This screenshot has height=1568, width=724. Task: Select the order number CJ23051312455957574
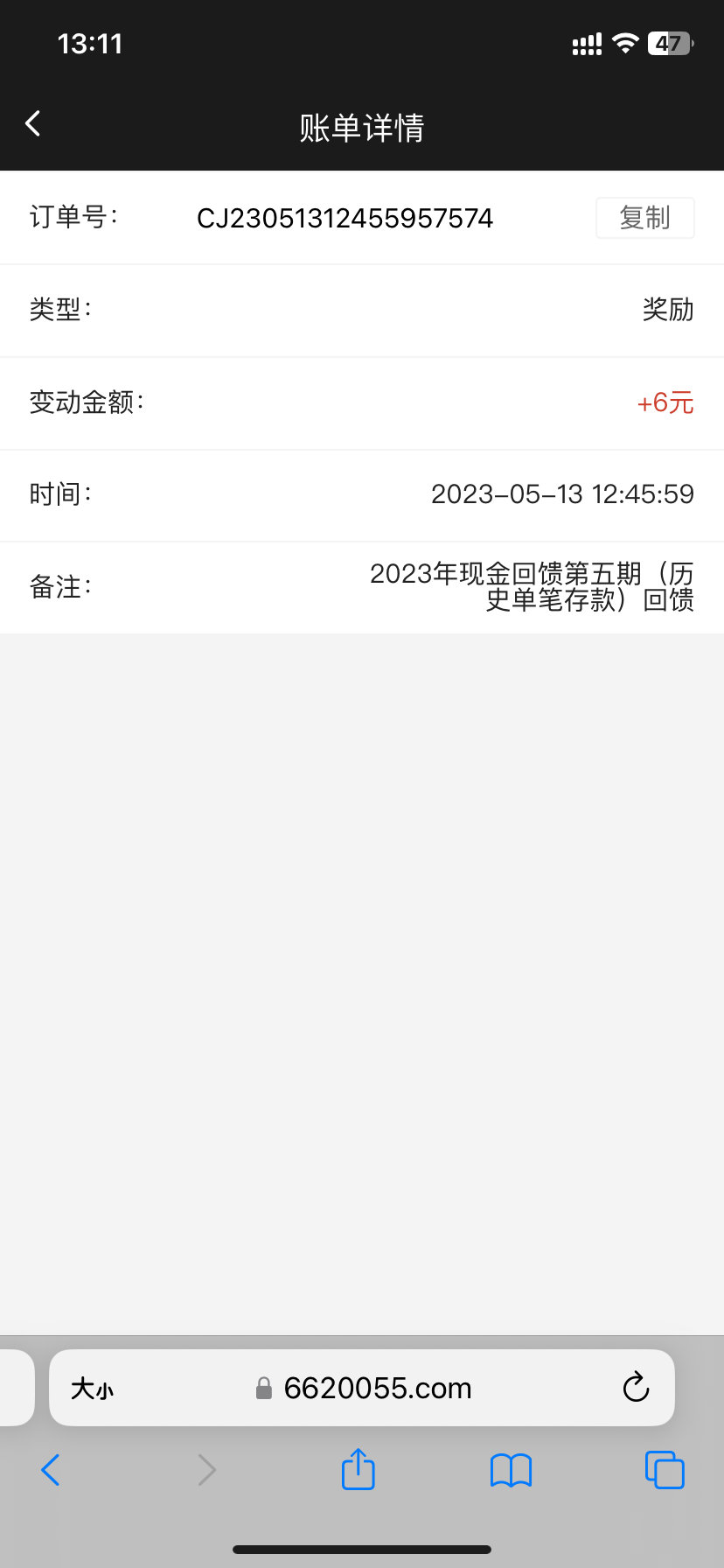345,218
